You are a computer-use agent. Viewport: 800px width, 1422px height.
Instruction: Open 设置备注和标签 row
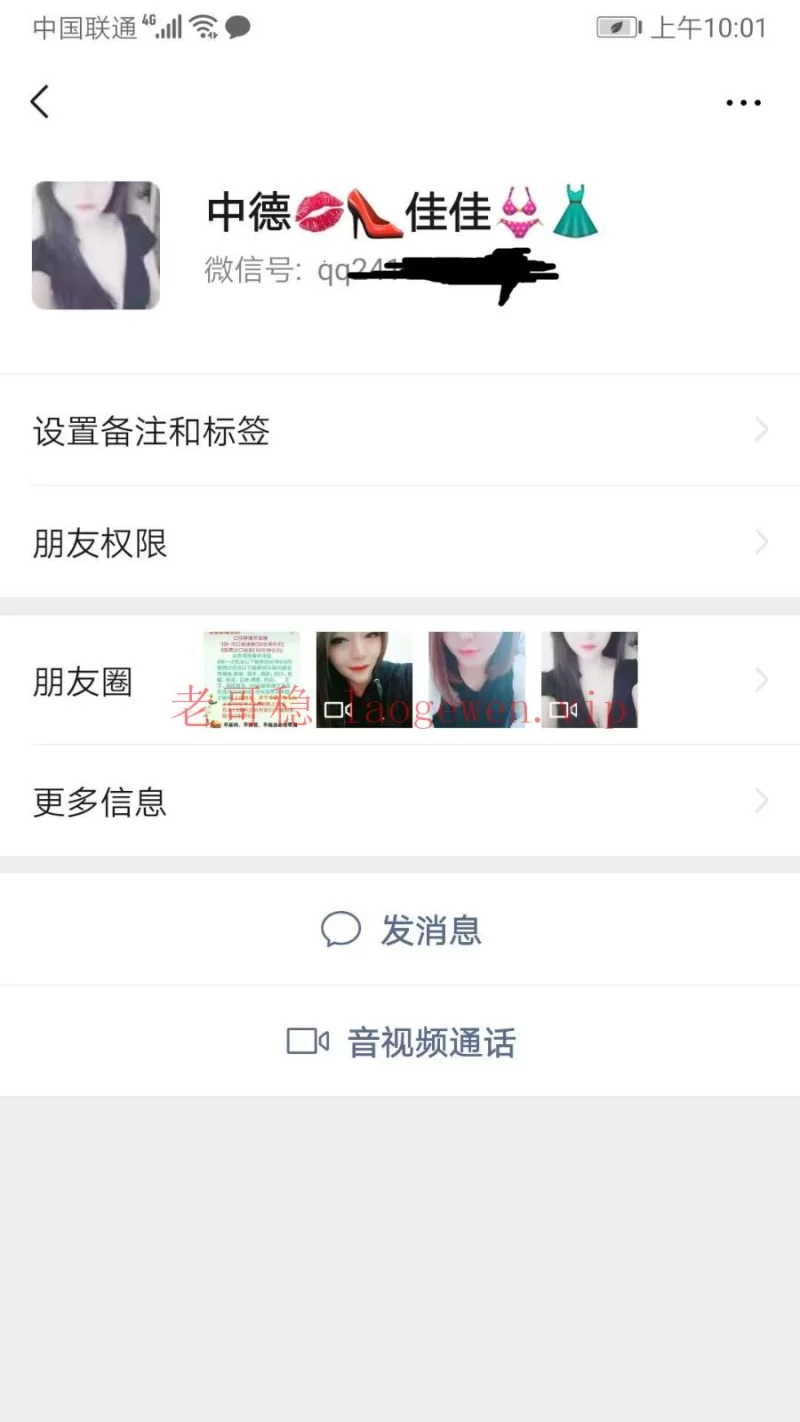400,431
